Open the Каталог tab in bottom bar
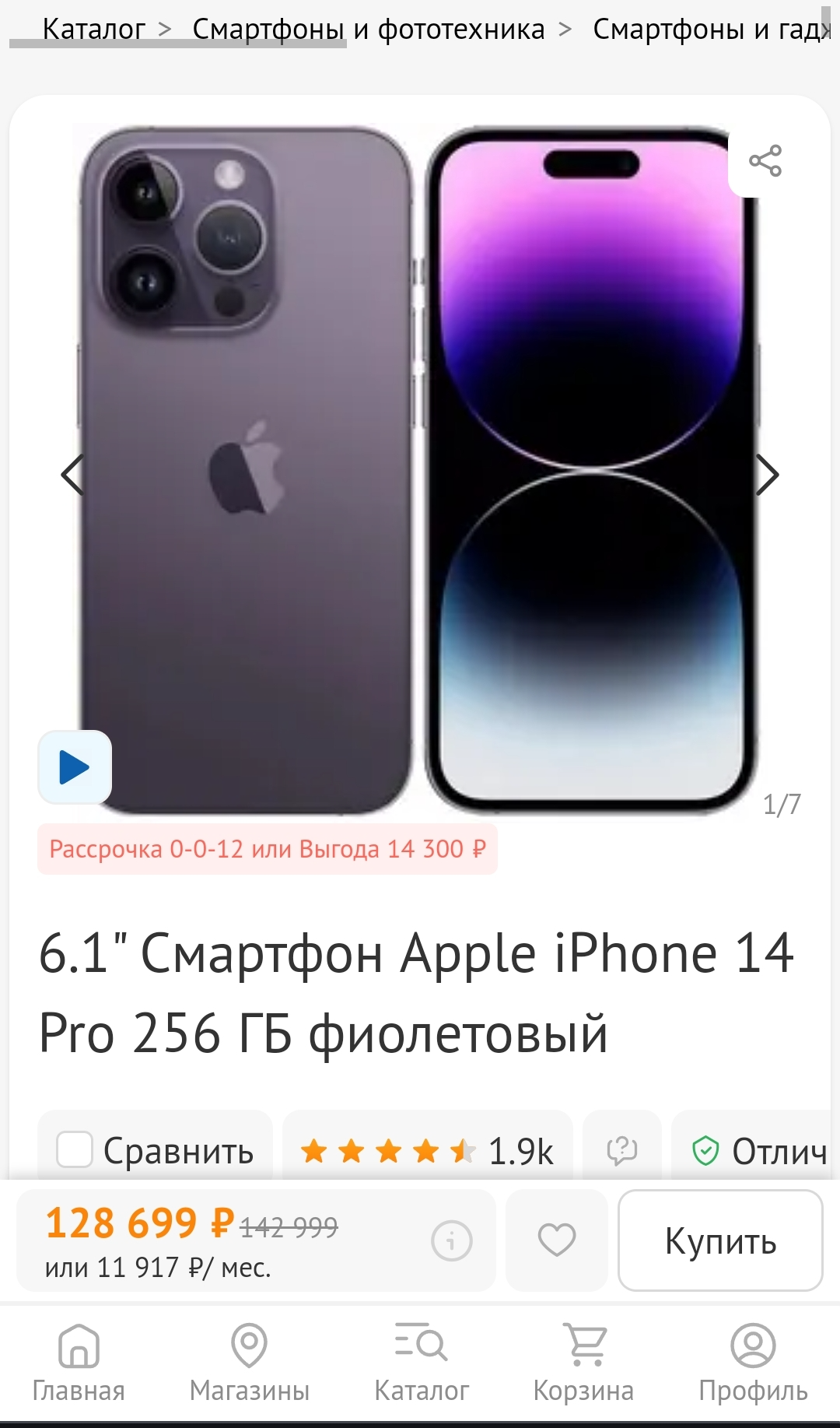The image size is (840, 1428). click(x=421, y=1362)
